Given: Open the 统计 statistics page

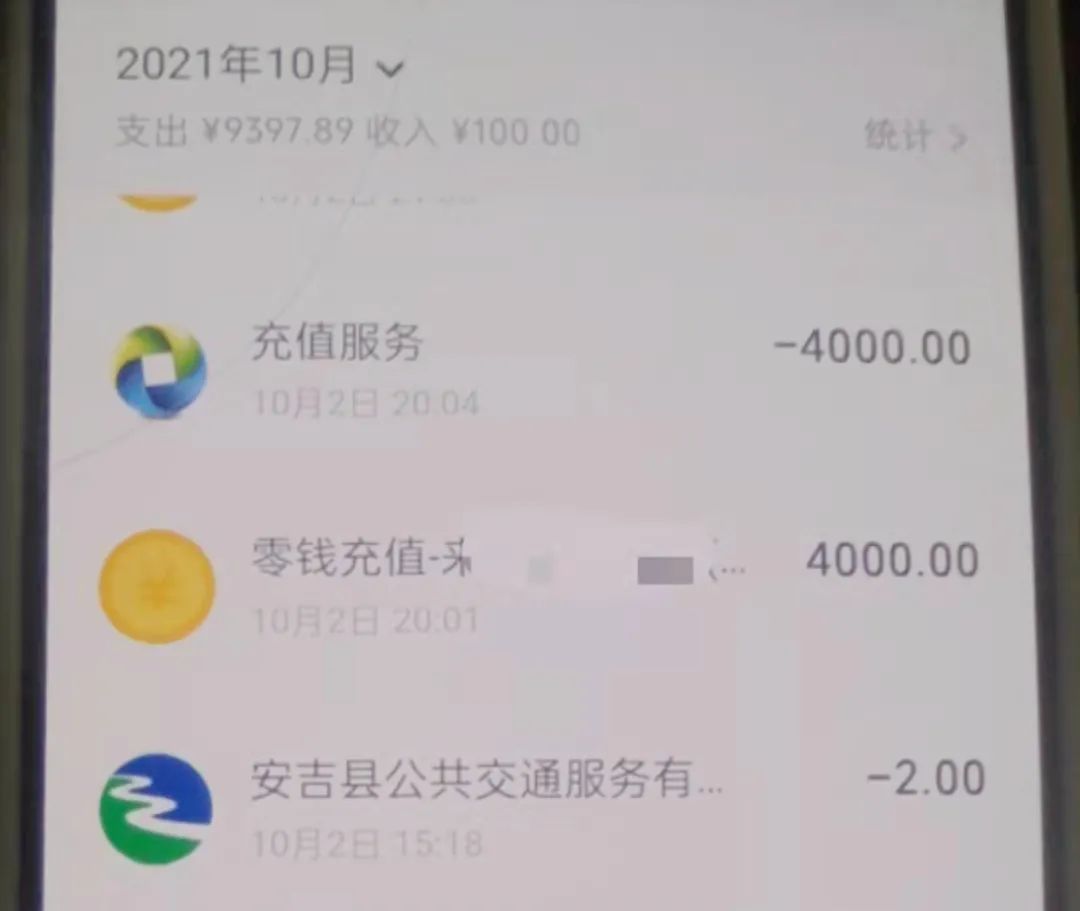Looking at the screenshot, I should click(x=914, y=136).
